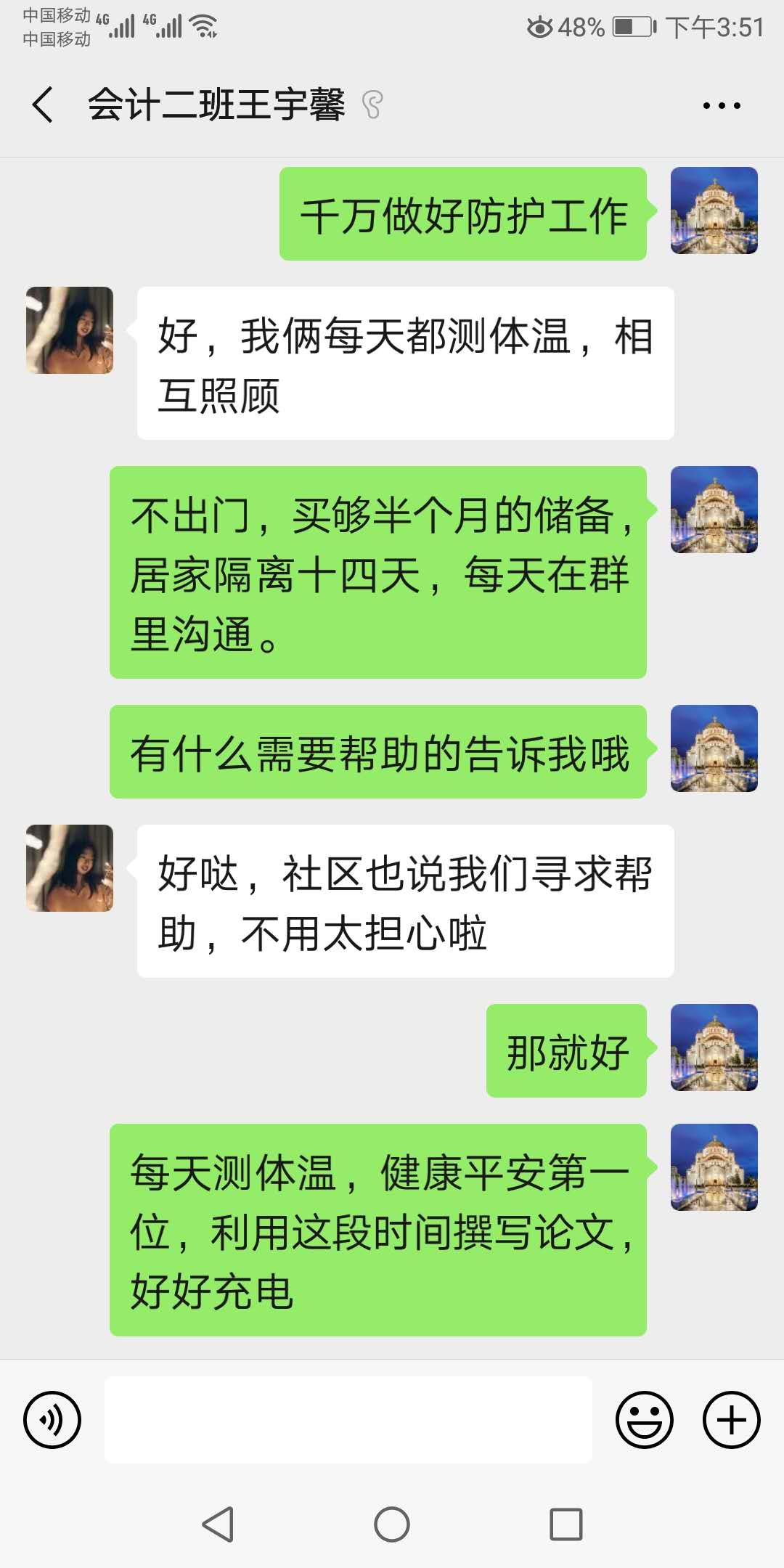The image size is (784, 1568).
Task: Go back from the chat with 会计二班王宇馨
Action: tap(44, 105)
